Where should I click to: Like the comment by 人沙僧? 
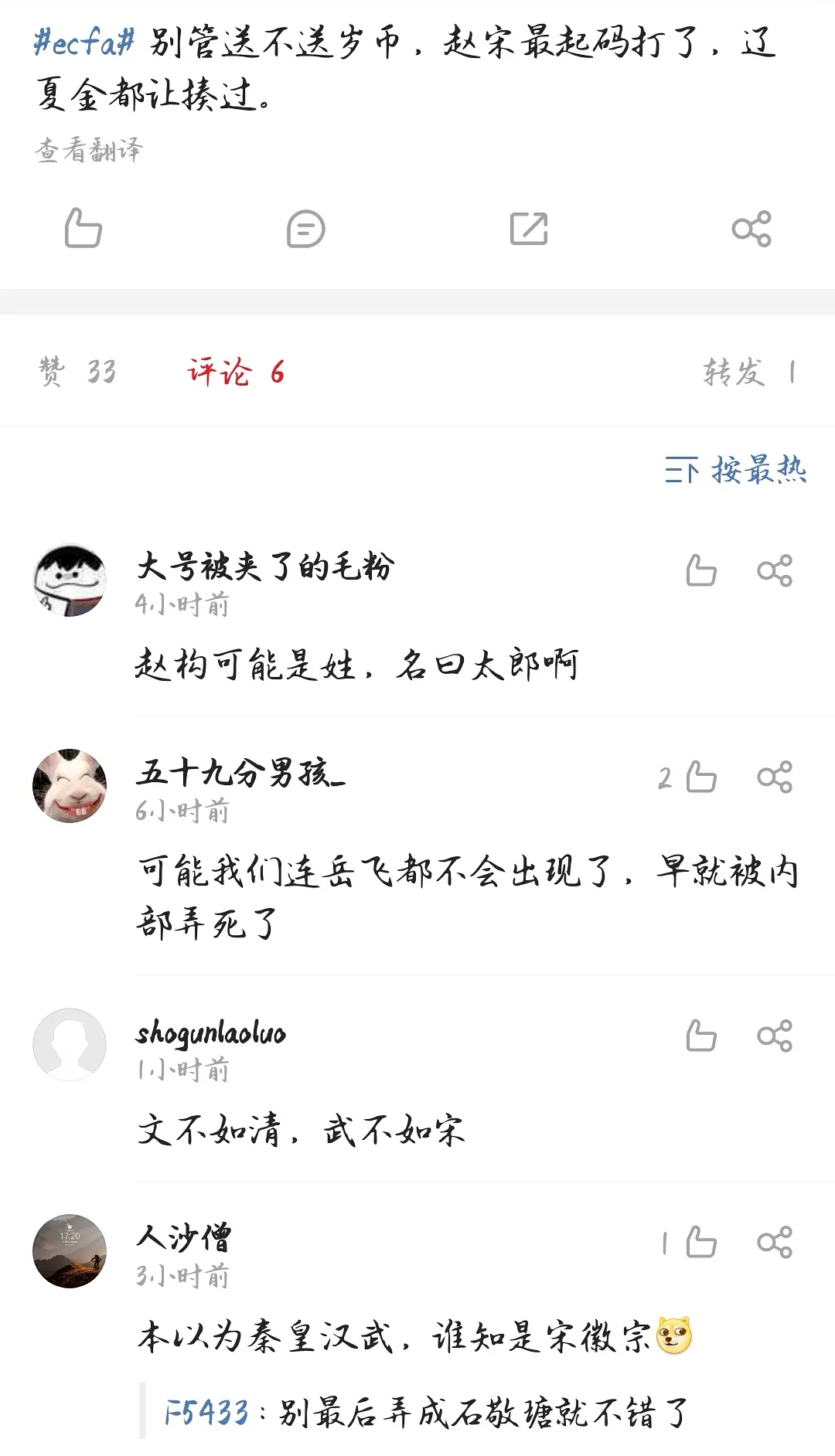700,1242
